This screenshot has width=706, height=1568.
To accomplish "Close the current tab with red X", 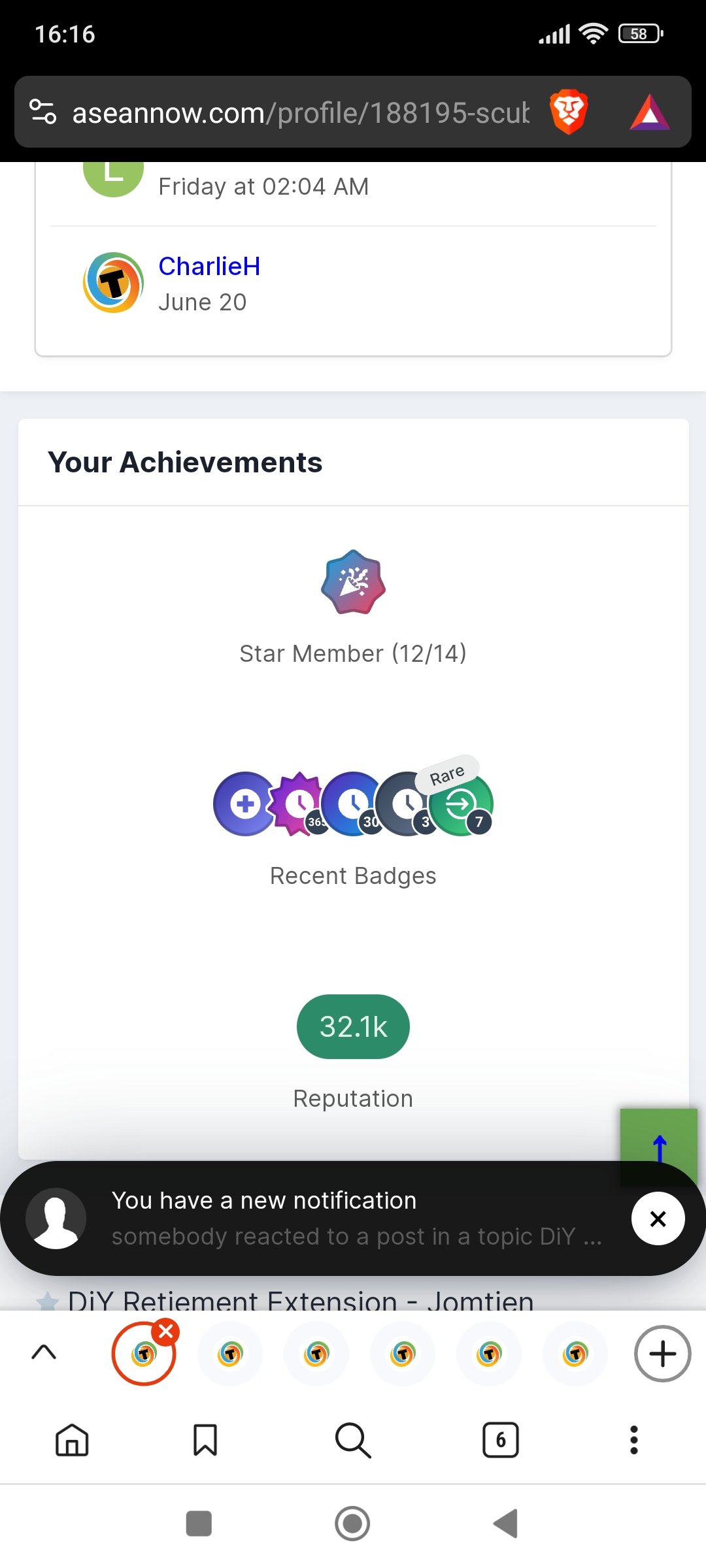I will click(x=166, y=1331).
